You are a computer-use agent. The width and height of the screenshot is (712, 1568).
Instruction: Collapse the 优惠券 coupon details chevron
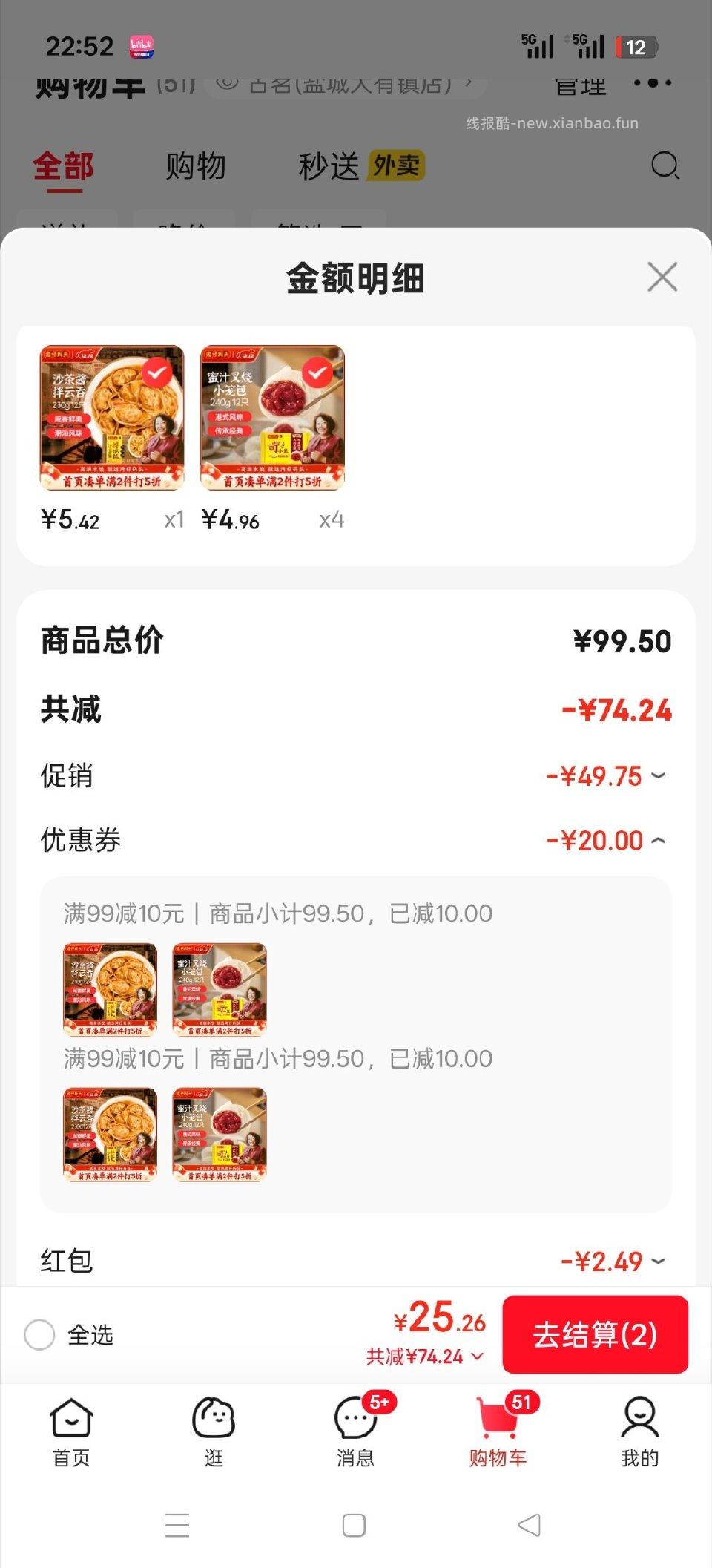tap(658, 841)
